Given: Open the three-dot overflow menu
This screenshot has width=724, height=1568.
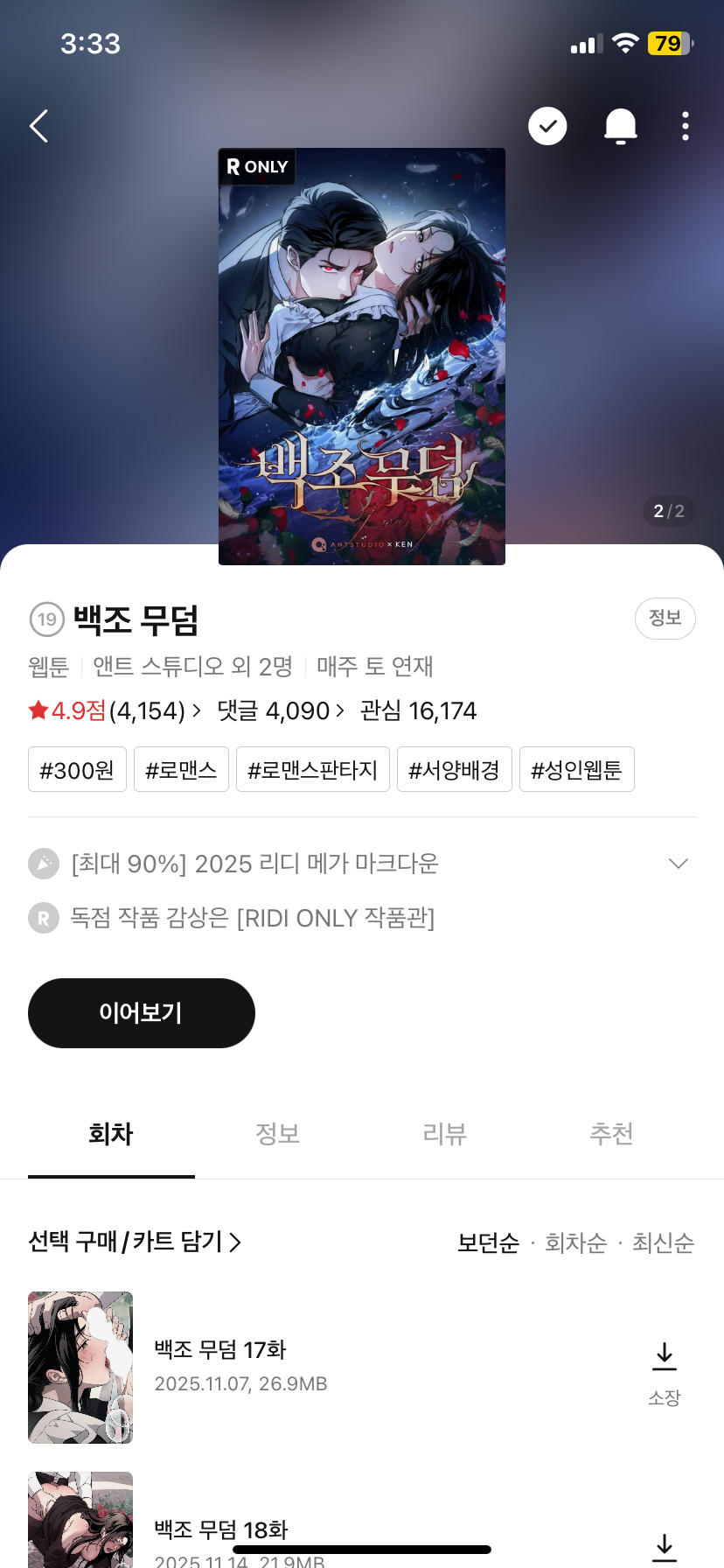Looking at the screenshot, I should click(x=686, y=127).
